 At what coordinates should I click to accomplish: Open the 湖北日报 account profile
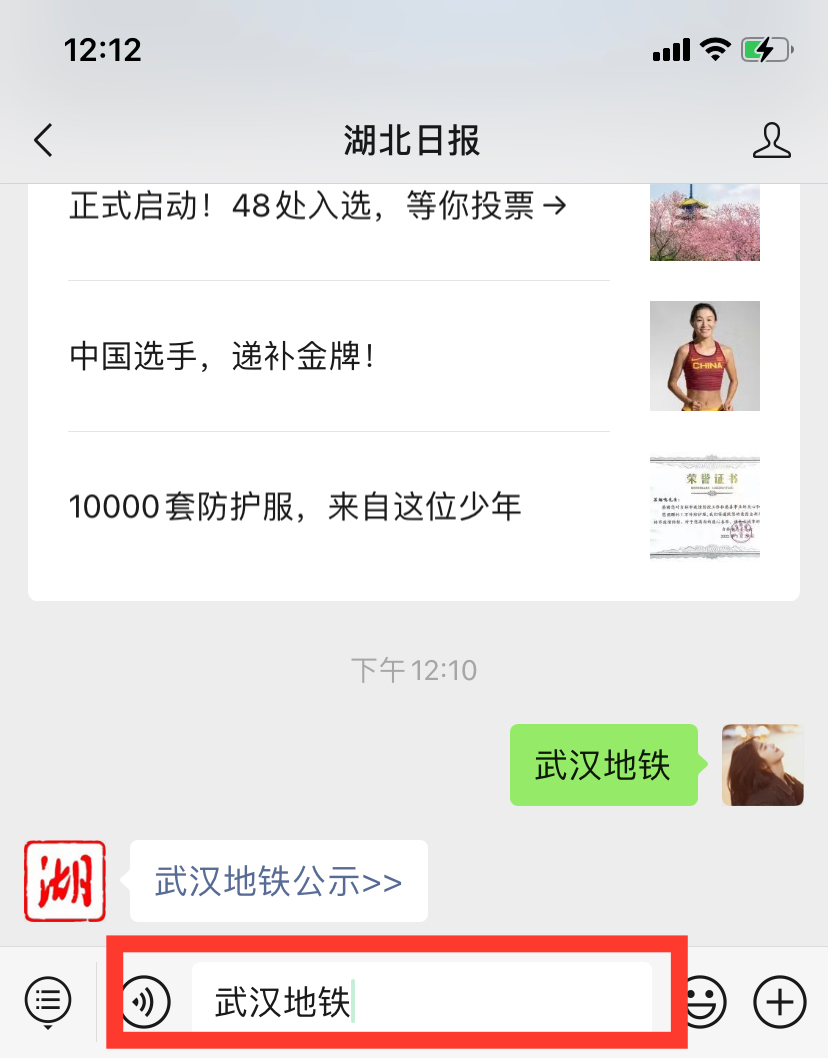(x=771, y=141)
